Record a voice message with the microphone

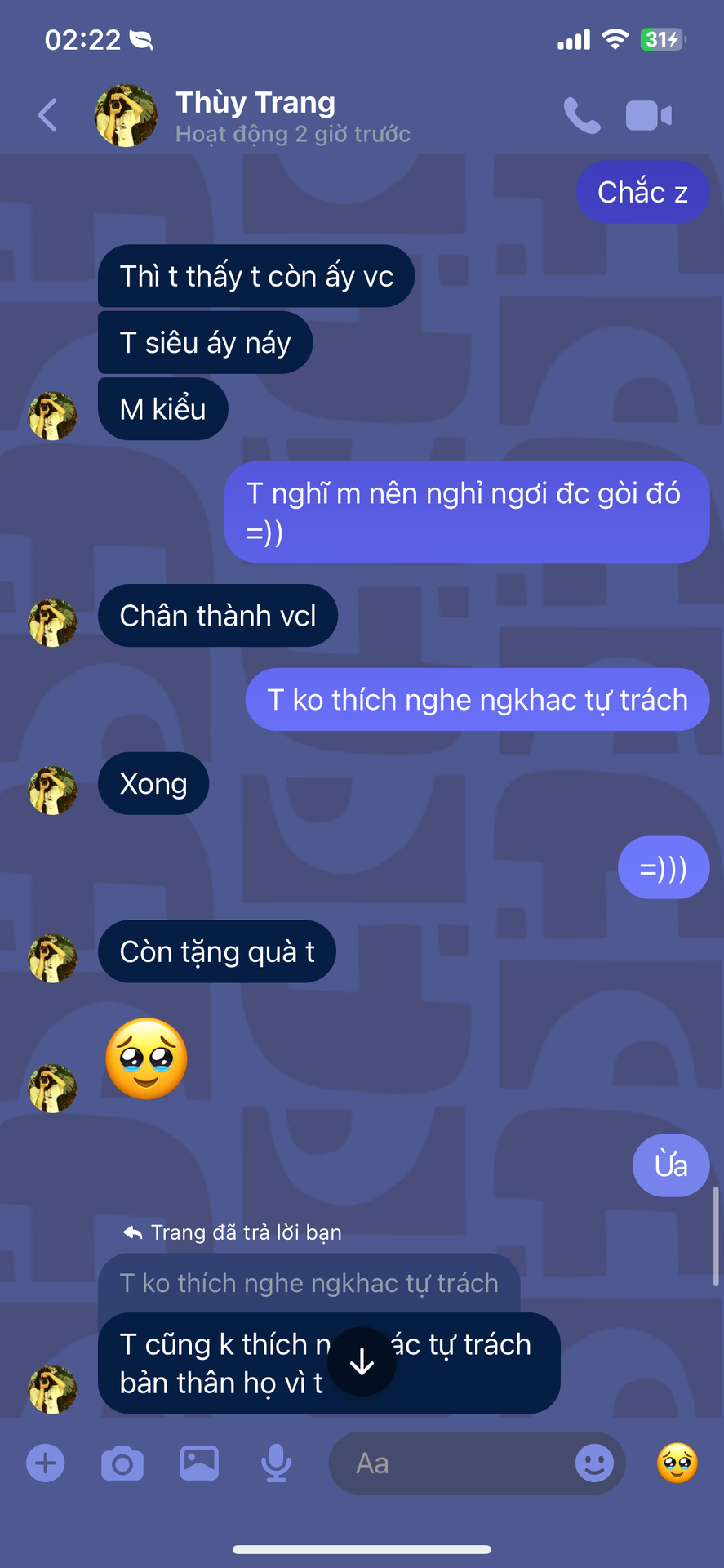(x=276, y=1463)
